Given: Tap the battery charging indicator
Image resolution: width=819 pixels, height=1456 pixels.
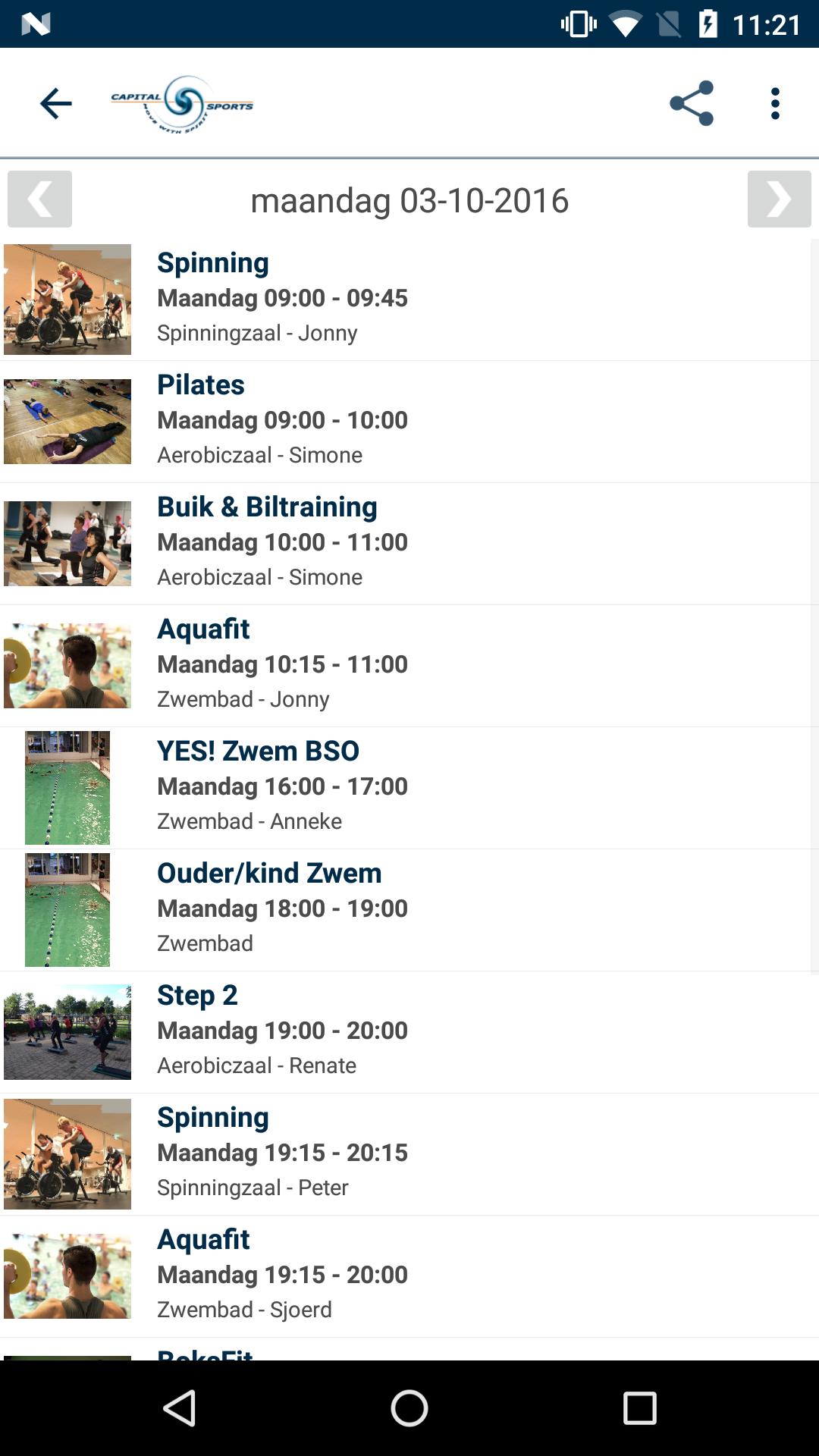Looking at the screenshot, I should pyautogui.click(x=708, y=22).
